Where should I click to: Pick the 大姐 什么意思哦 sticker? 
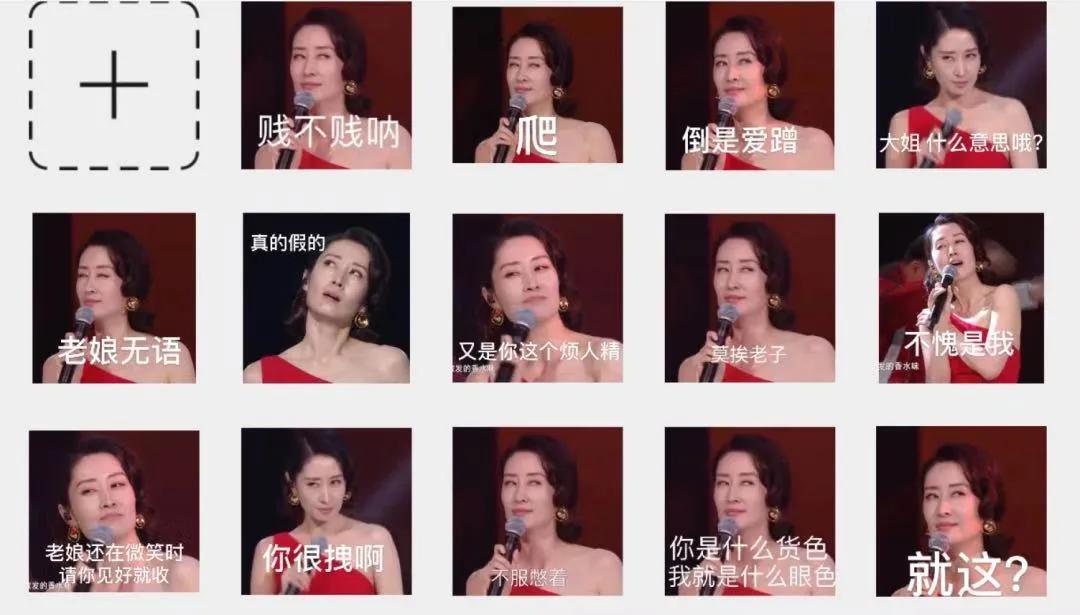(x=961, y=85)
